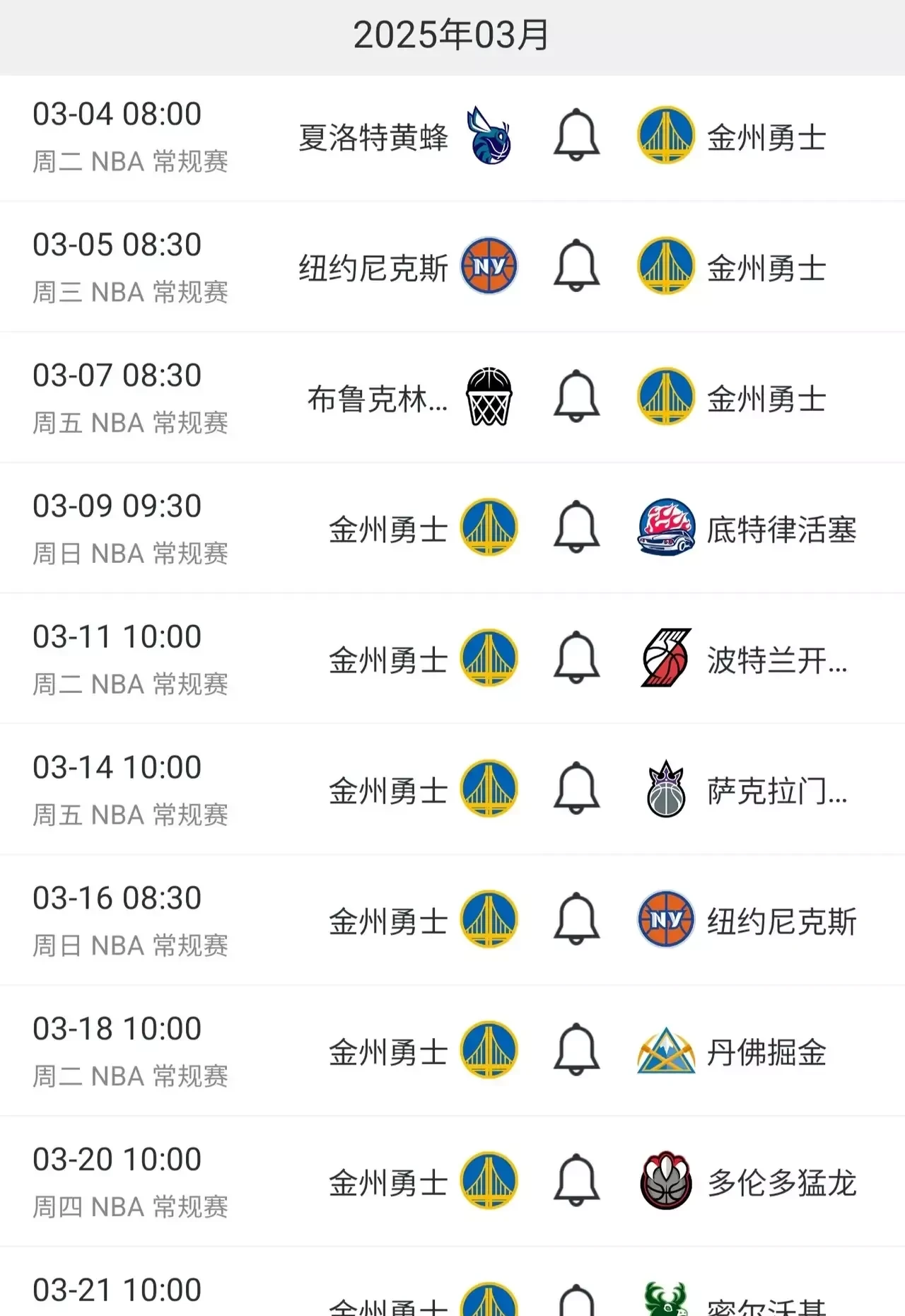The image size is (905, 1316).
Task: Select the 金州勇士 text on 03-14 row
Action: [387, 789]
